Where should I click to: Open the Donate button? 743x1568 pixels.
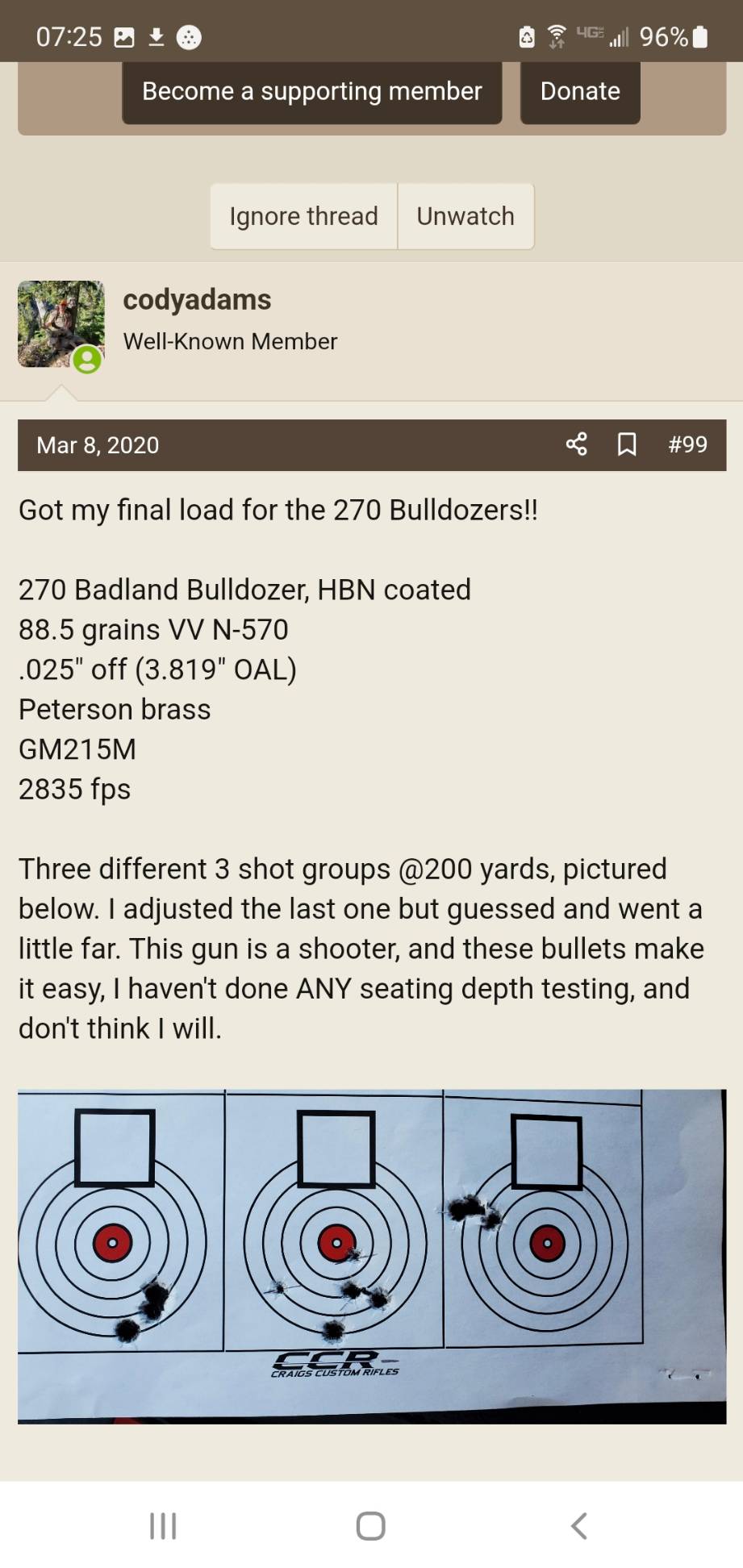[580, 91]
